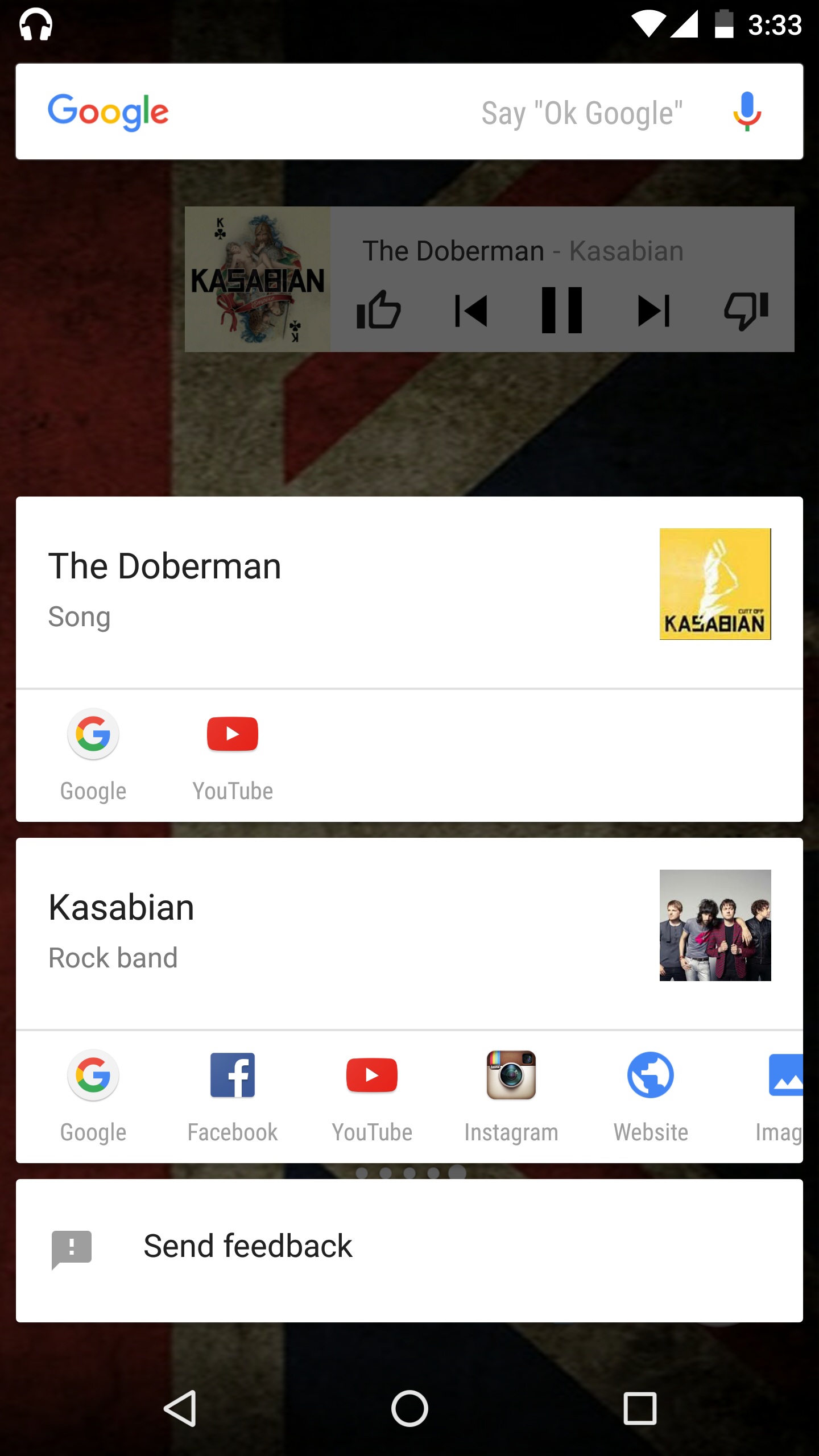Give thumbs down to The Doberman
Screen dimensions: 819x1456
point(746,311)
